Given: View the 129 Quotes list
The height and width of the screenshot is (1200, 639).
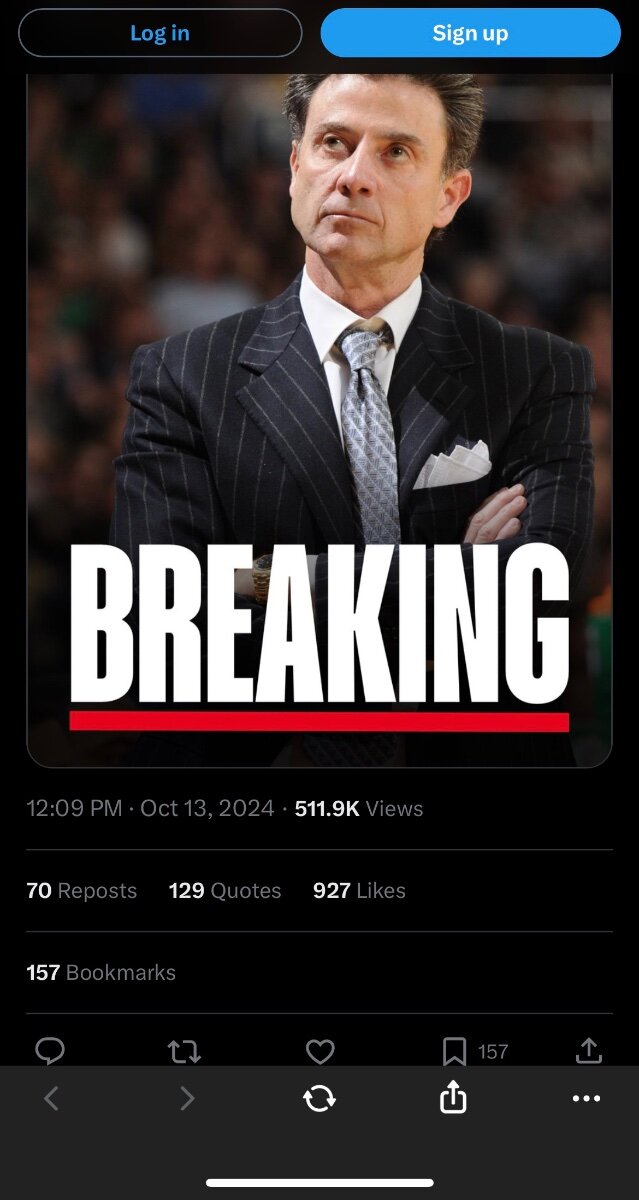Looking at the screenshot, I should click(x=225, y=890).
